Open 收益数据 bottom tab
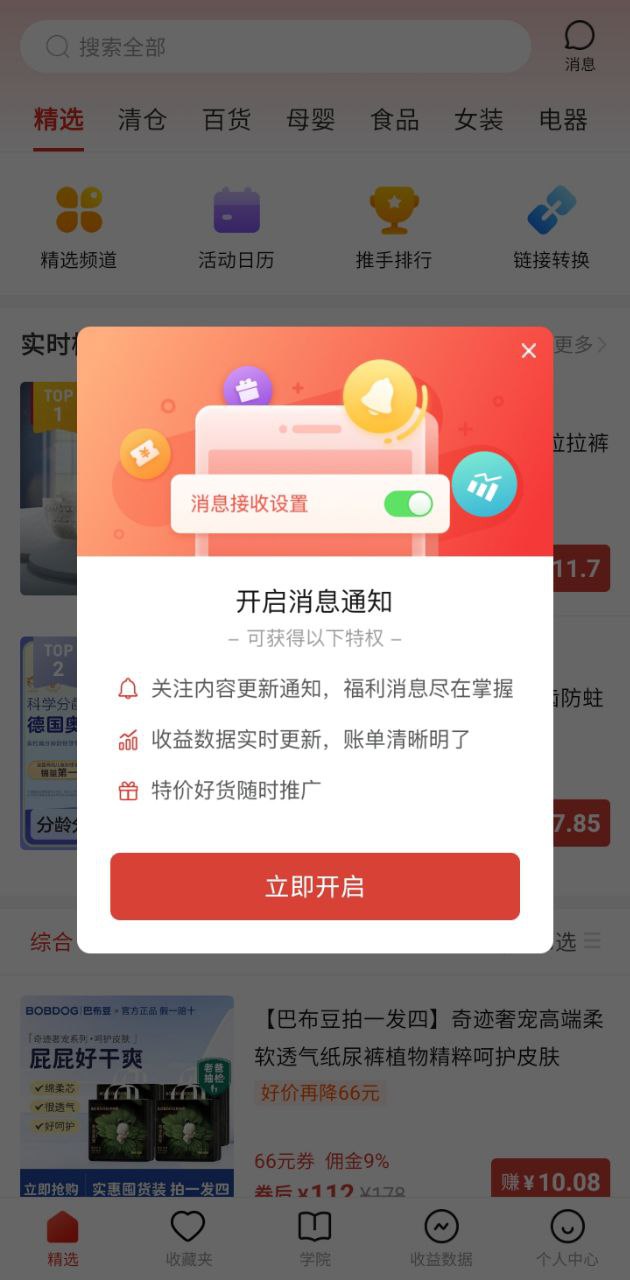The height and width of the screenshot is (1280, 630). coord(441,1238)
